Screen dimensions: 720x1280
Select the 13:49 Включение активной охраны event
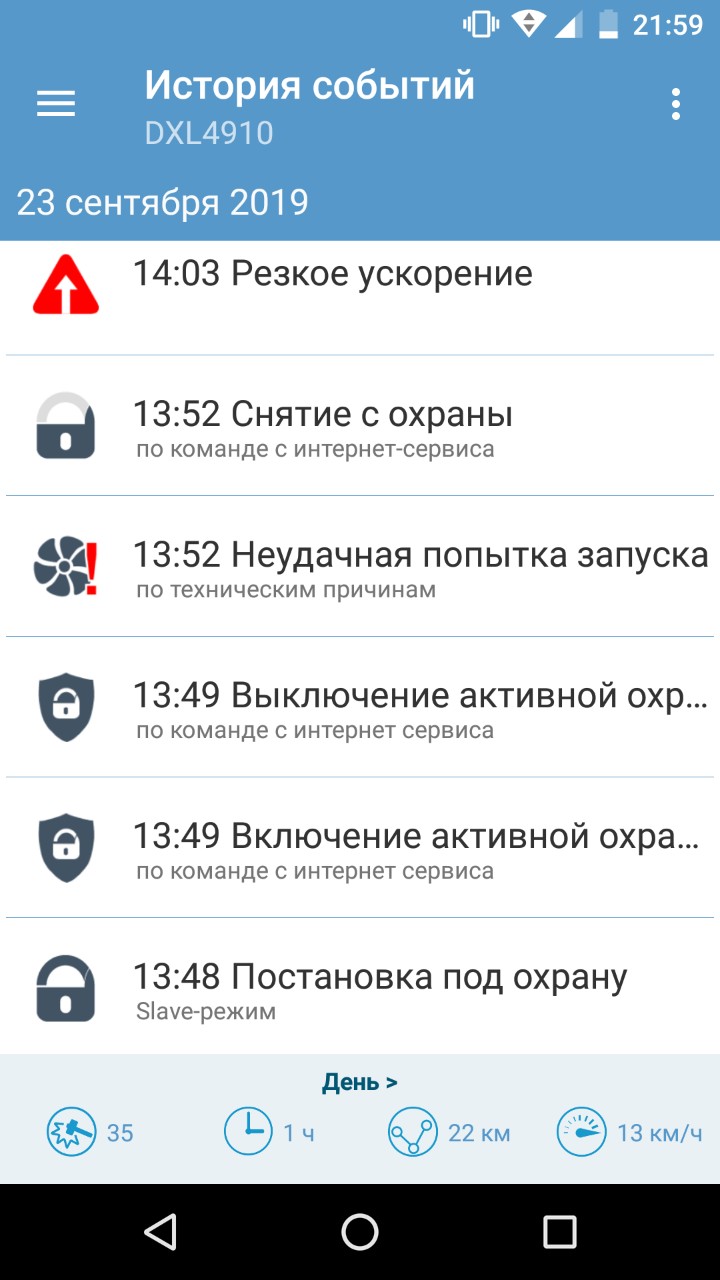click(360, 847)
